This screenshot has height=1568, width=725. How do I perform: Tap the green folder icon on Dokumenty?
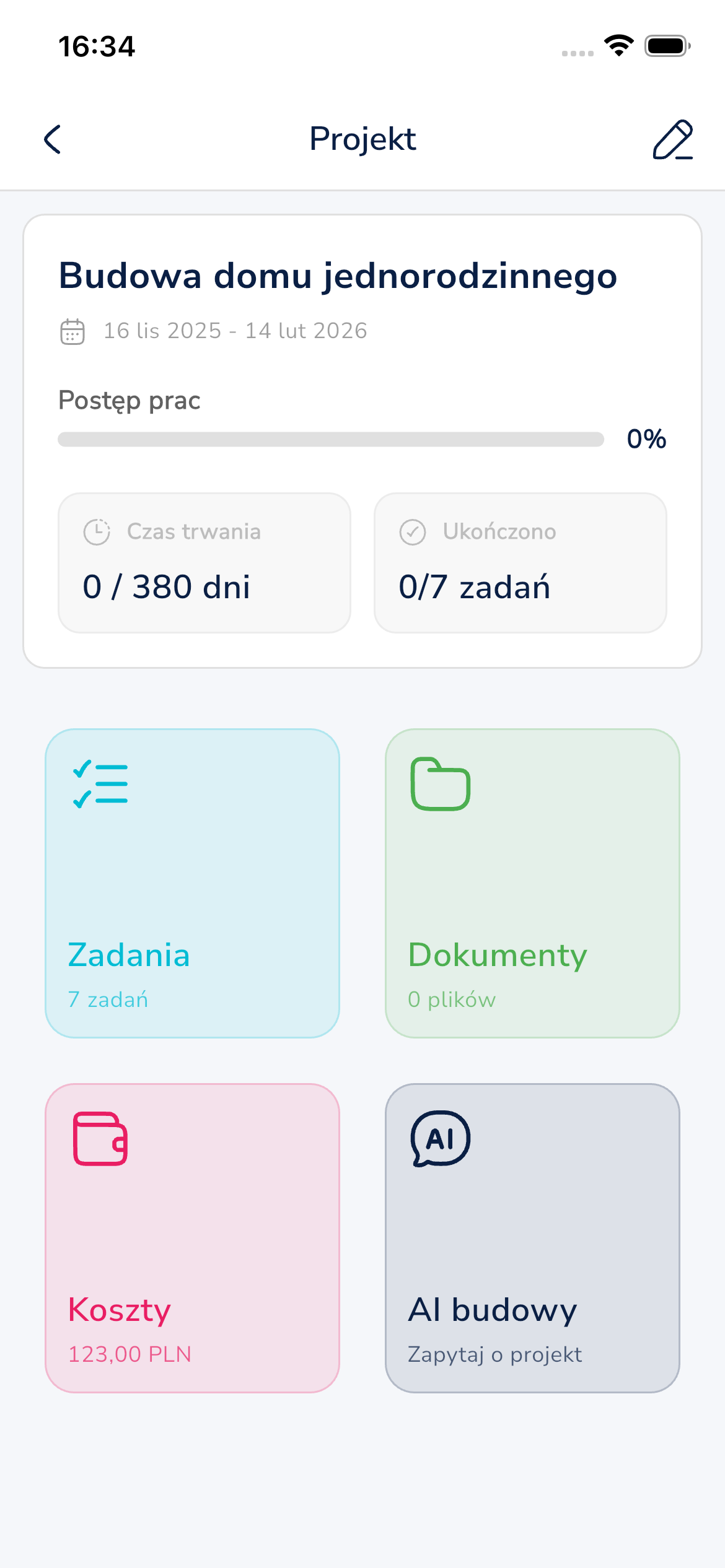441,784
